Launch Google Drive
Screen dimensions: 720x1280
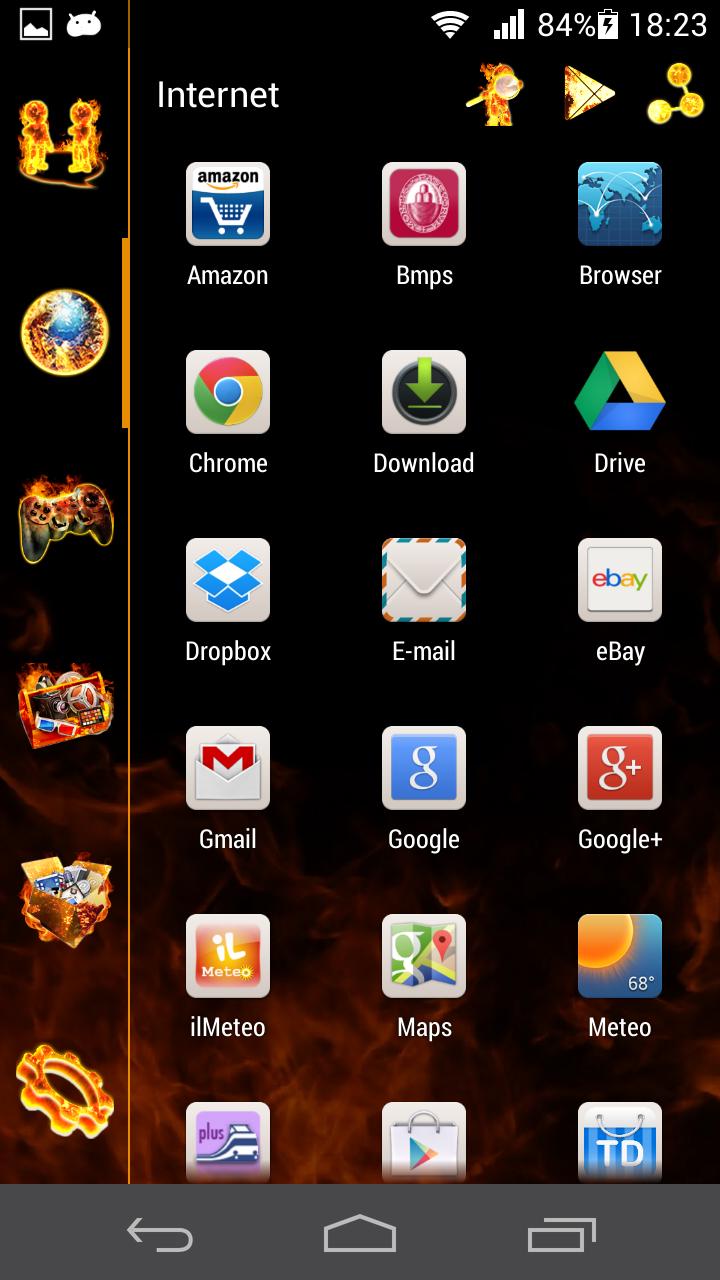[x=620, y=392]
